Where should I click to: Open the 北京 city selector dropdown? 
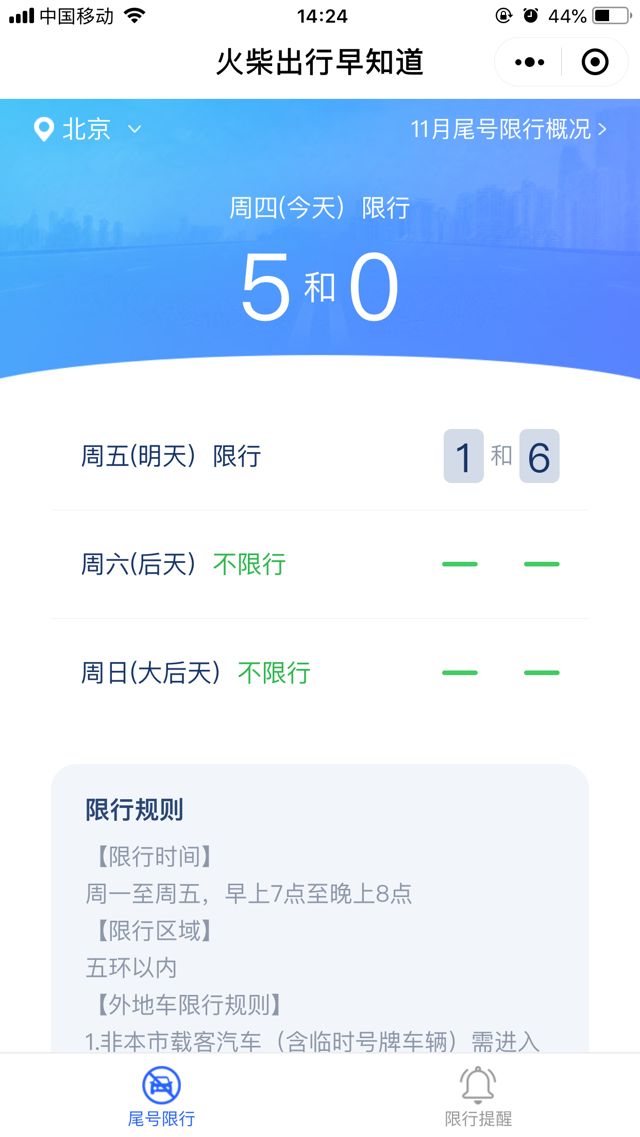[x=88, y=129]
